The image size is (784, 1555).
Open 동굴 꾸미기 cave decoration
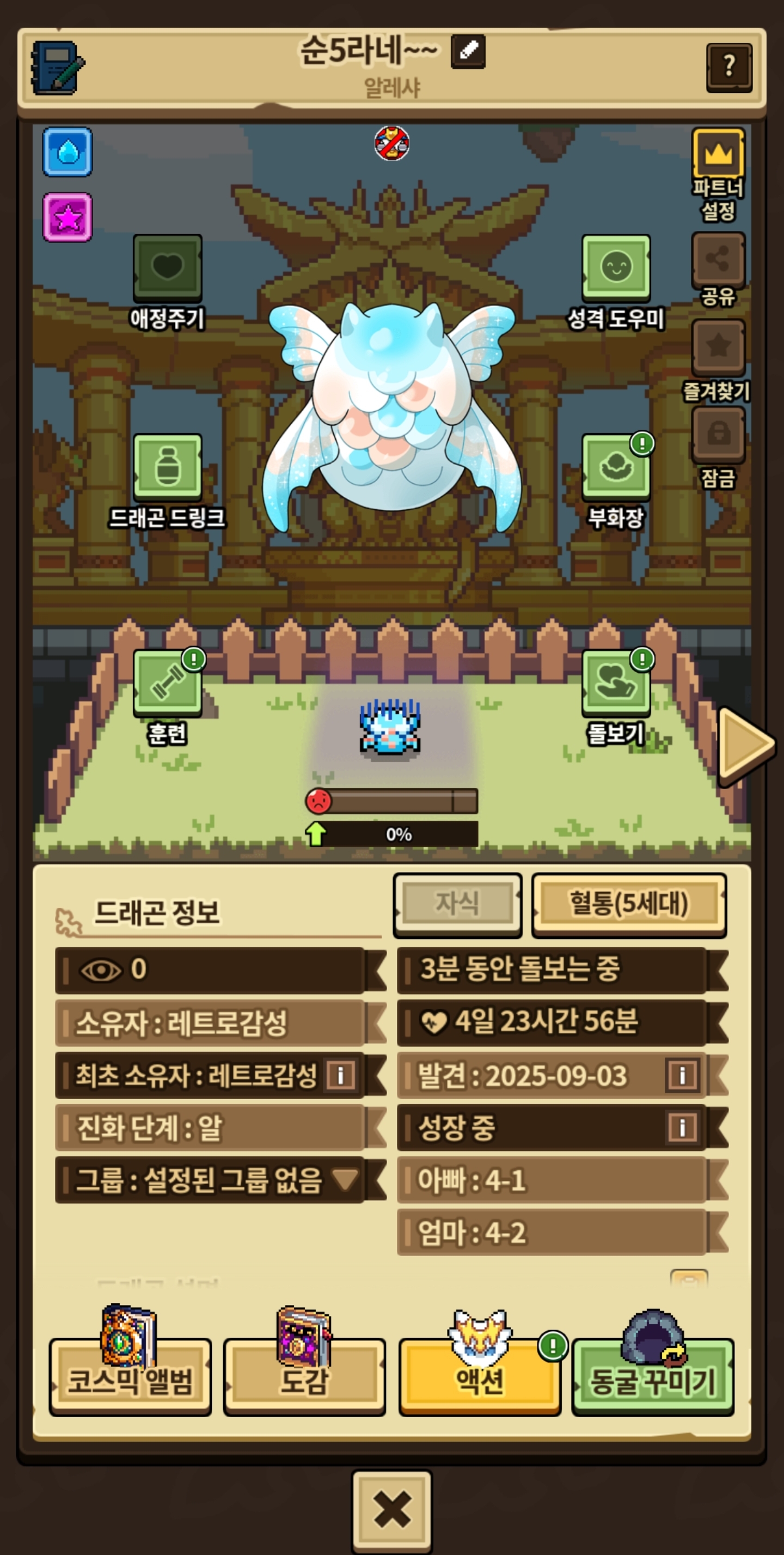[652, 1380]
